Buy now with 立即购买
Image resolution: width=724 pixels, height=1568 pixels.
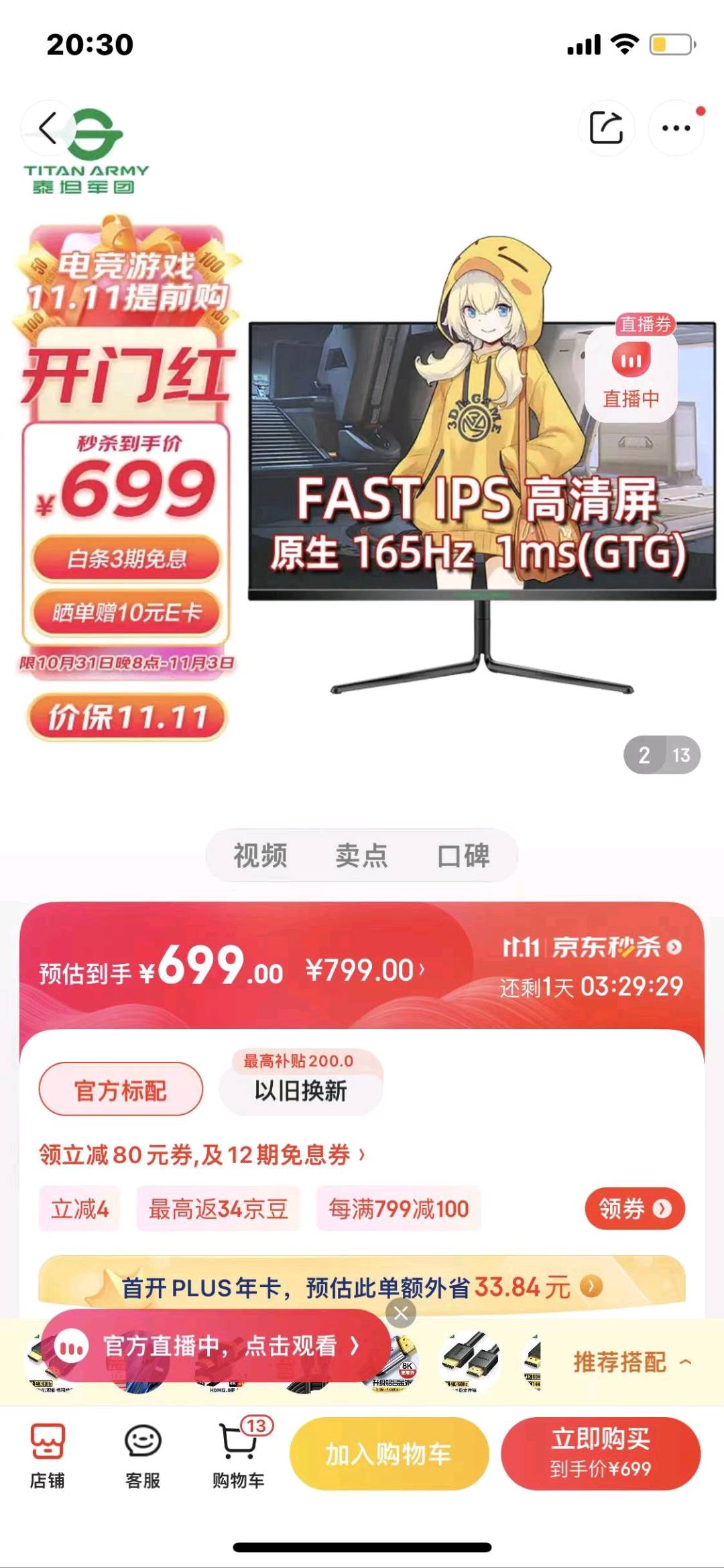601,1453
